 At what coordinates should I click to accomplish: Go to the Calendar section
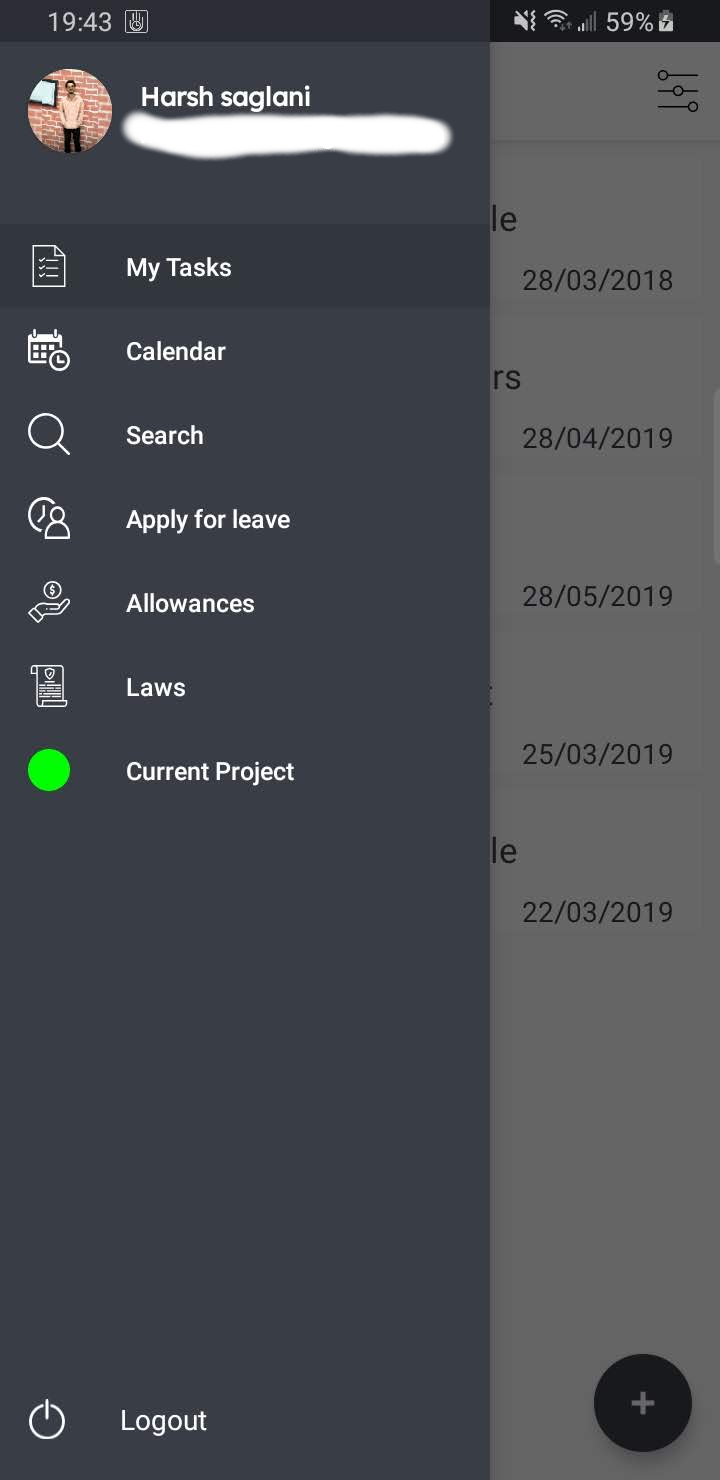point(245,351)
